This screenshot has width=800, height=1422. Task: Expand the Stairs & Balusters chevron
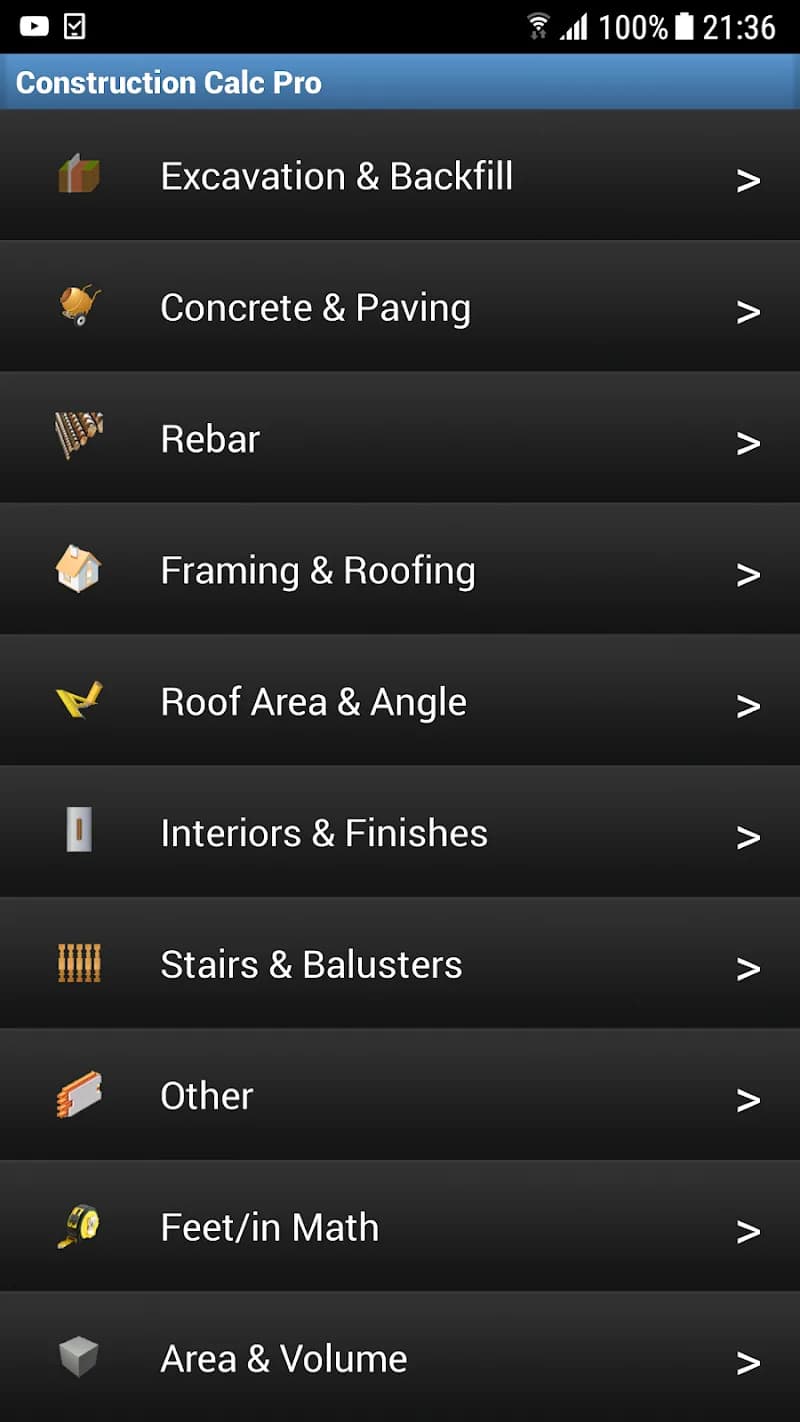pos(749,968)
